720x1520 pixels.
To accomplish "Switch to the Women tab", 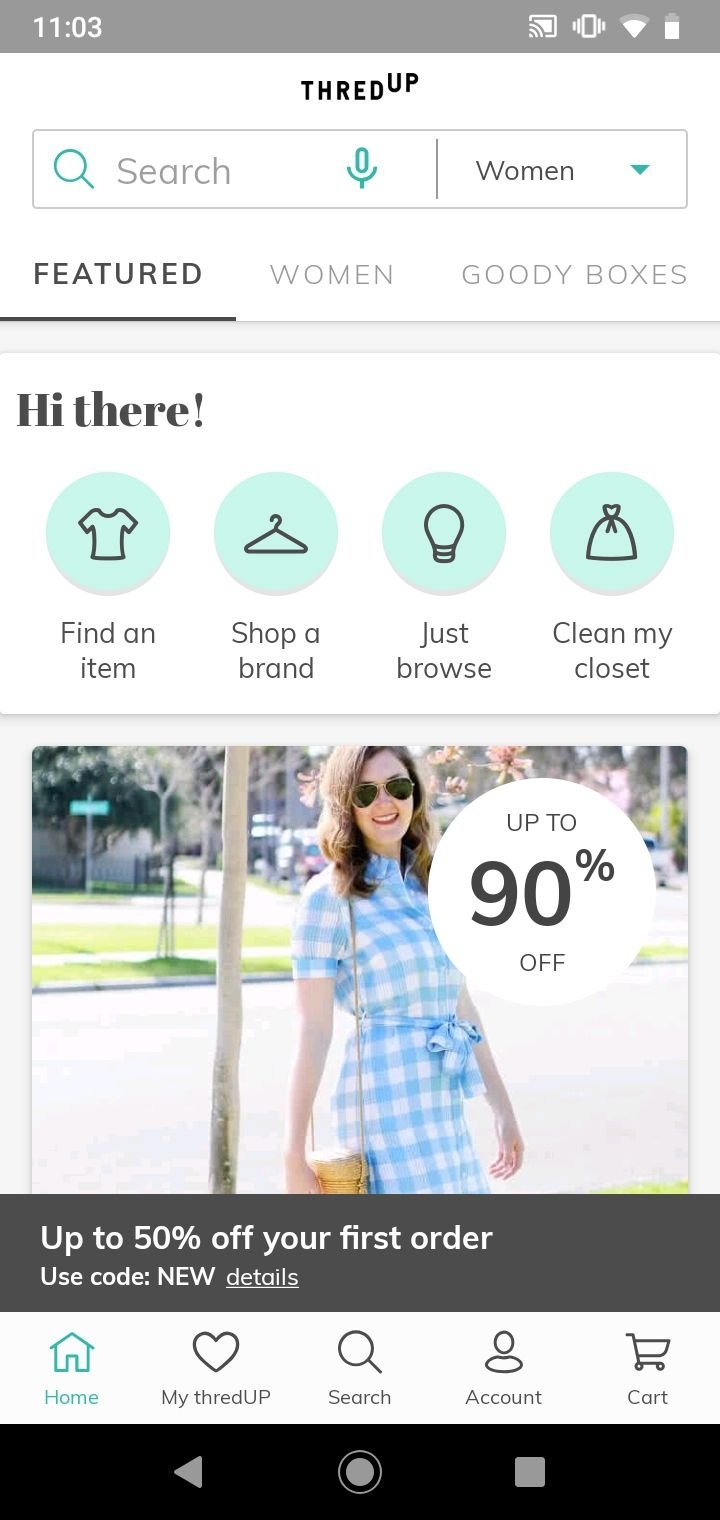I will tap(332, 275).
